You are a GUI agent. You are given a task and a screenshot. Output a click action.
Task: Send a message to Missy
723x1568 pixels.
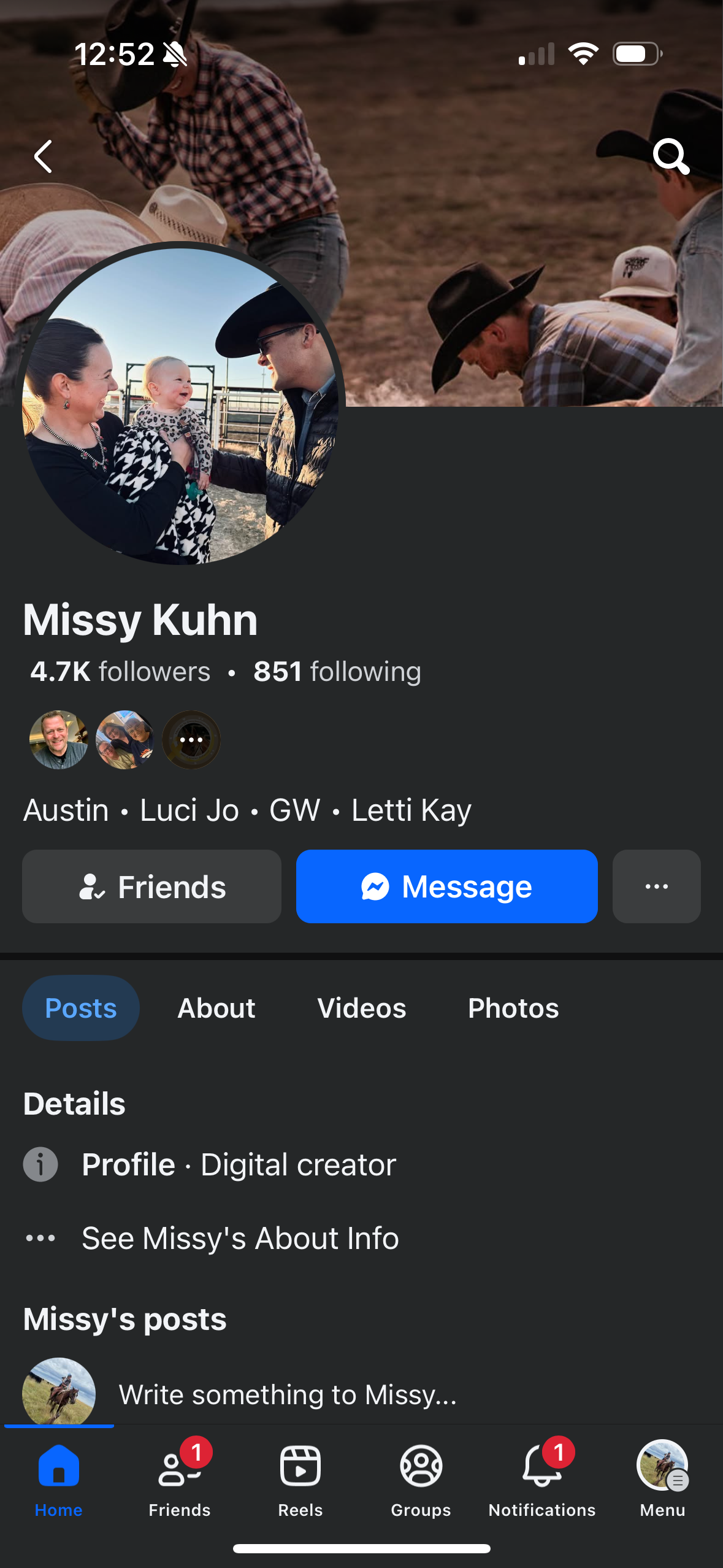tap(446, 886)
